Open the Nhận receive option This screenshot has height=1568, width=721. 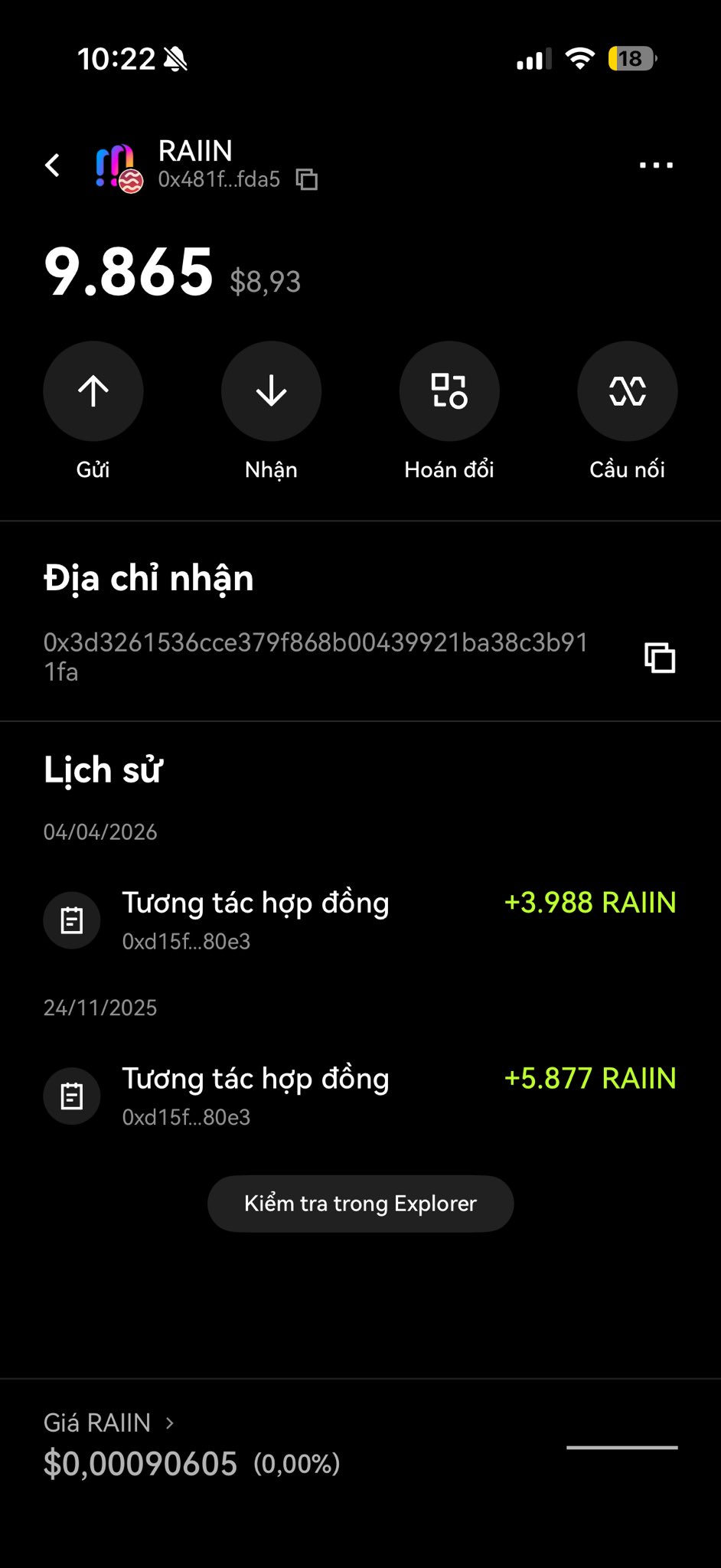(271, 391)
